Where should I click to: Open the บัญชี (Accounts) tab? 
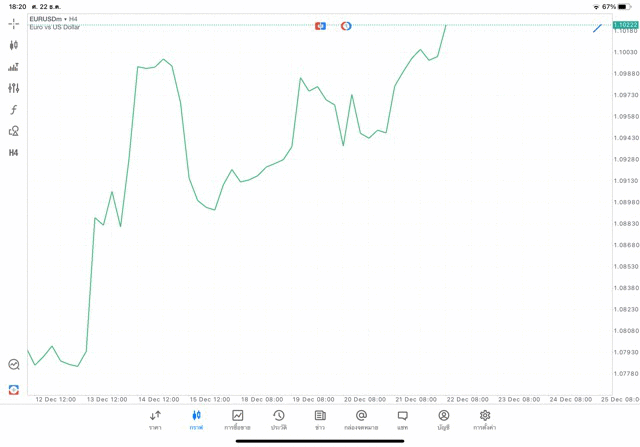[443, 420]
